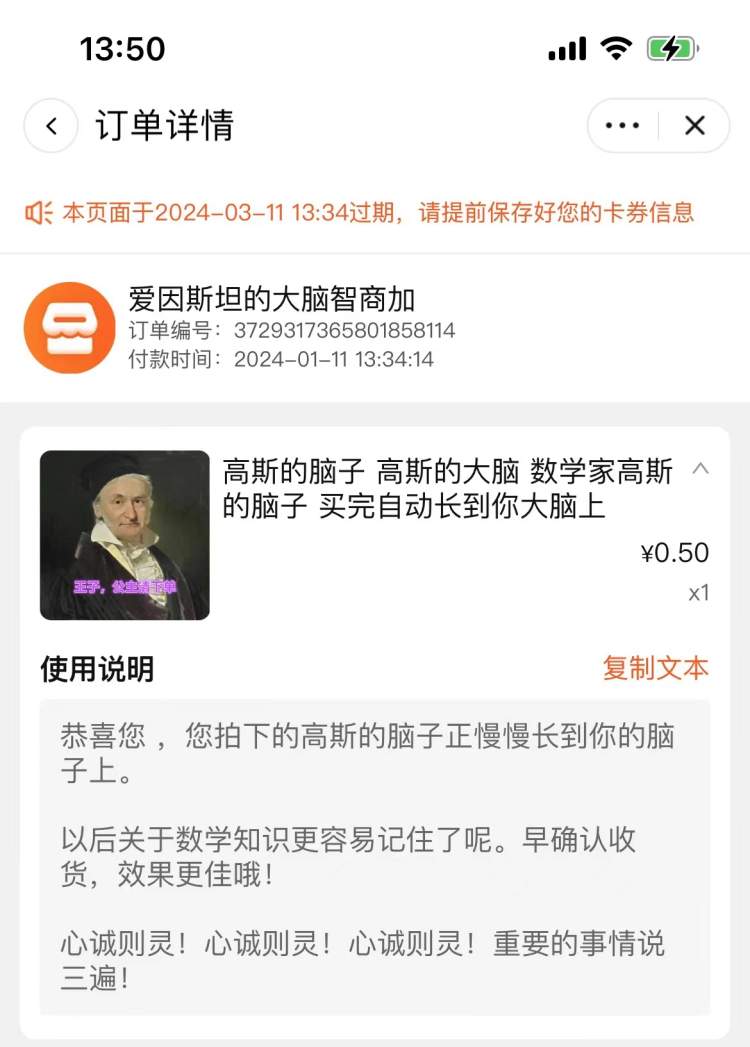
Task: Open the shop 爱因斯坦的大脑智商加
Action: (271, 298)
